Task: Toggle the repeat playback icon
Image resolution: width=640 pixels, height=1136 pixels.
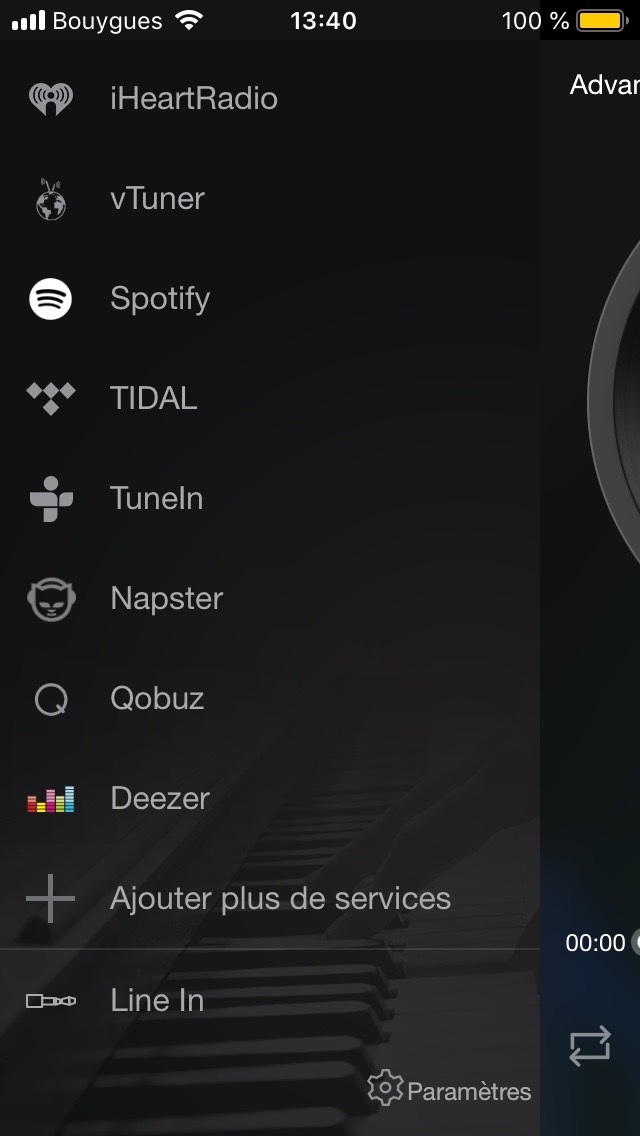Action: pyautogui.click(x=590, y=1046)
